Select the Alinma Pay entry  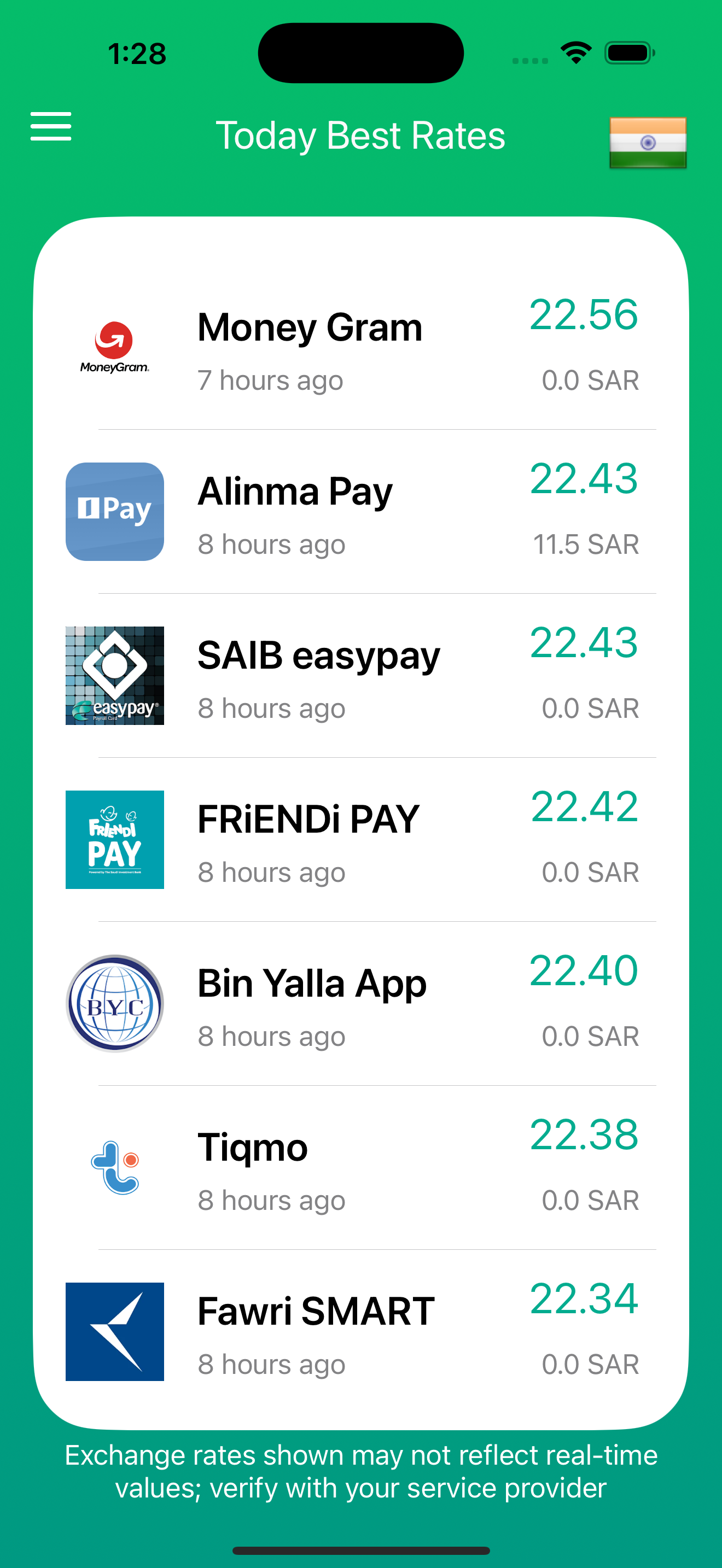click(360, 512)
